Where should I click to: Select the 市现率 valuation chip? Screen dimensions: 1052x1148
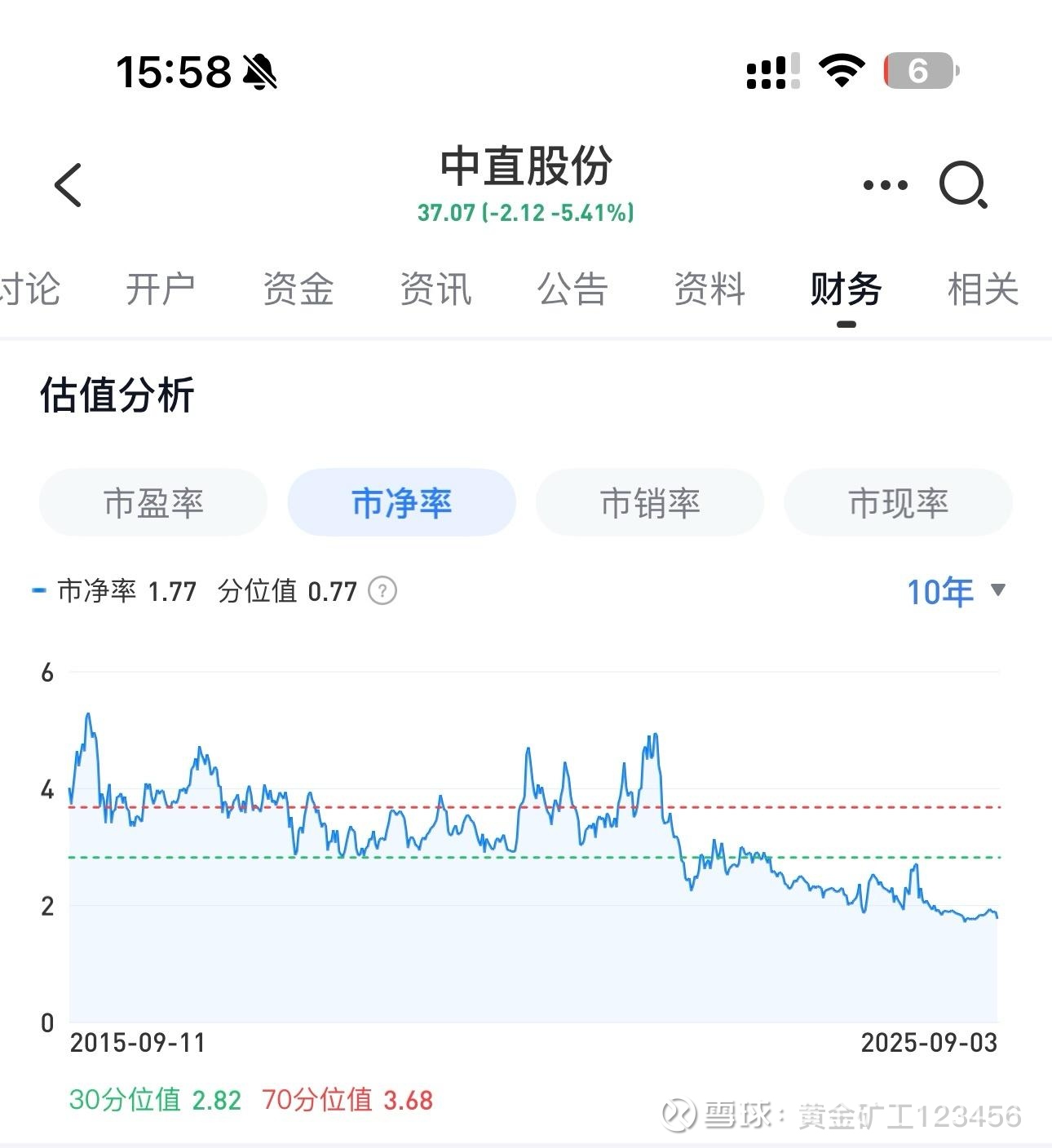pos(898,502)
